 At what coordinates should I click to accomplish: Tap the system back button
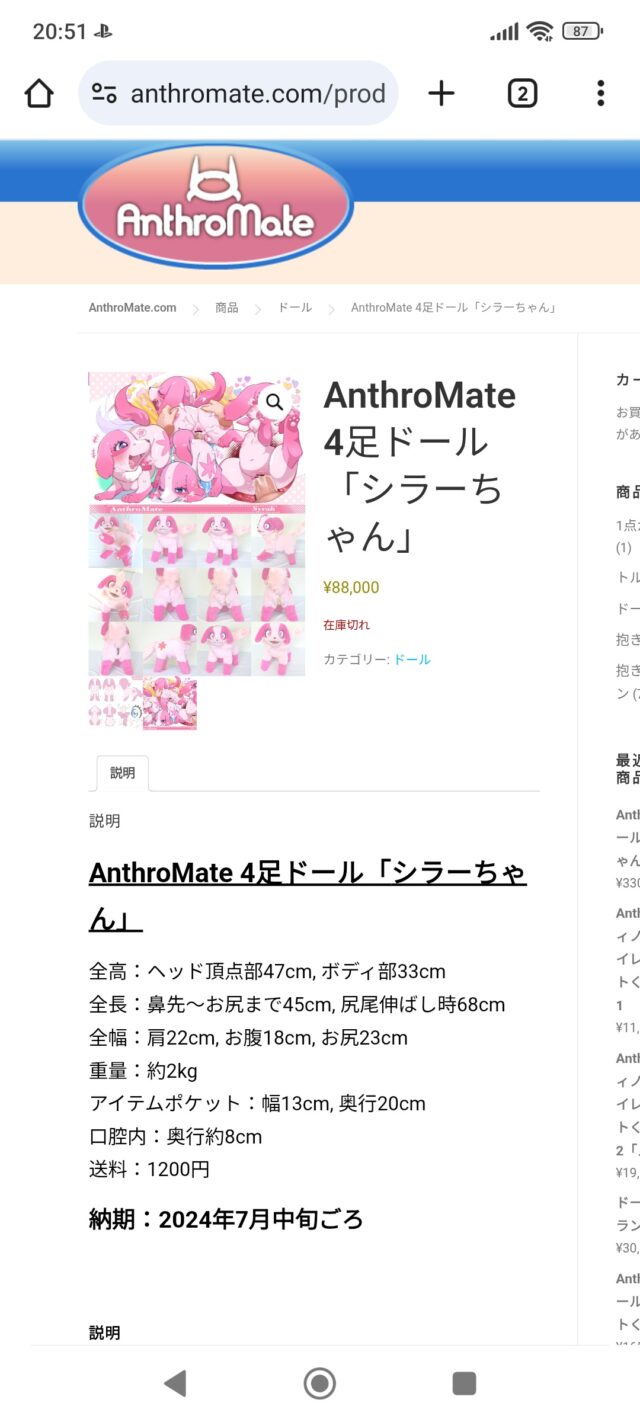coord(175,1383)
